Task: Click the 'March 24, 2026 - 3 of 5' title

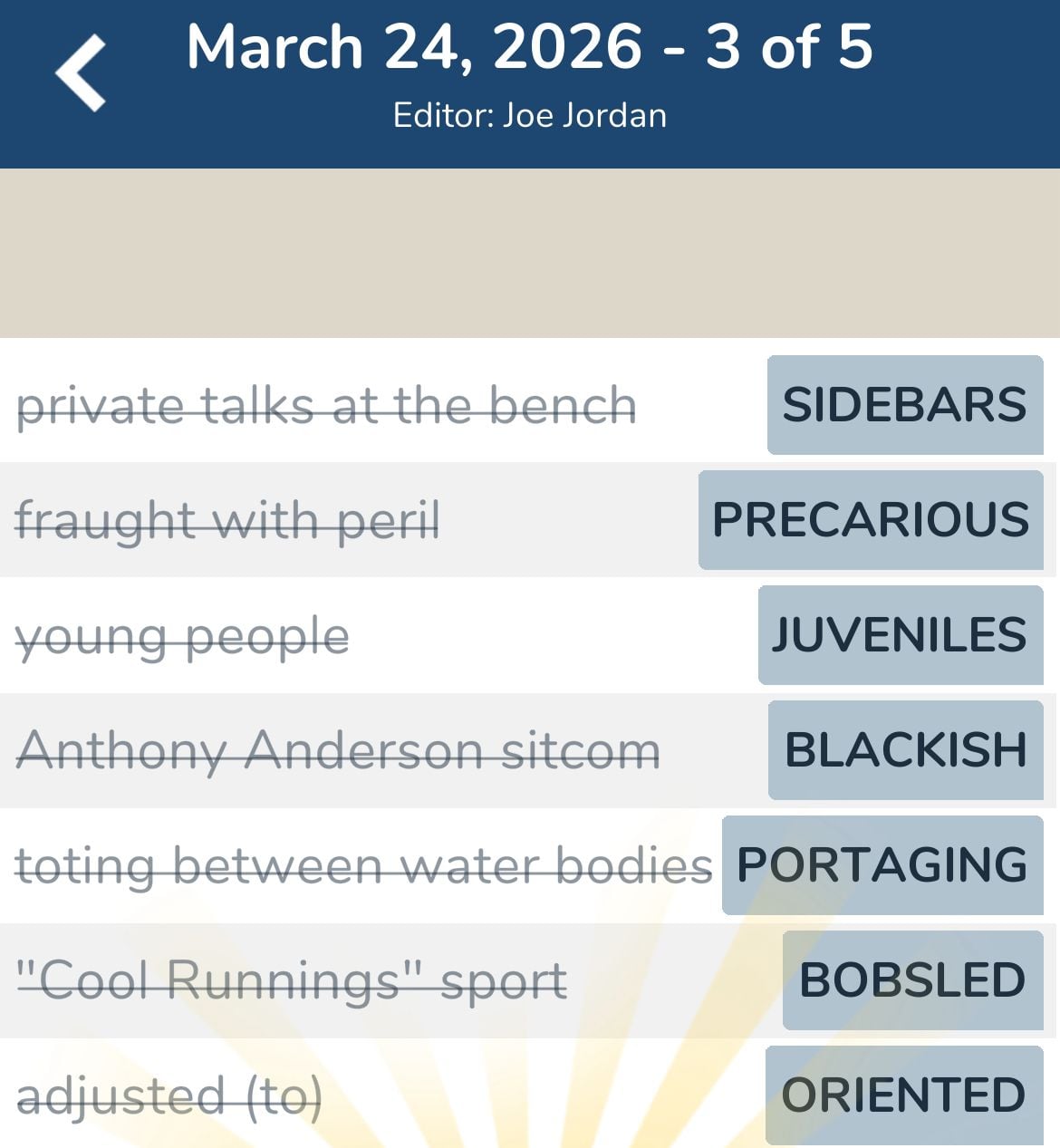Action: [x=530, y=47]
